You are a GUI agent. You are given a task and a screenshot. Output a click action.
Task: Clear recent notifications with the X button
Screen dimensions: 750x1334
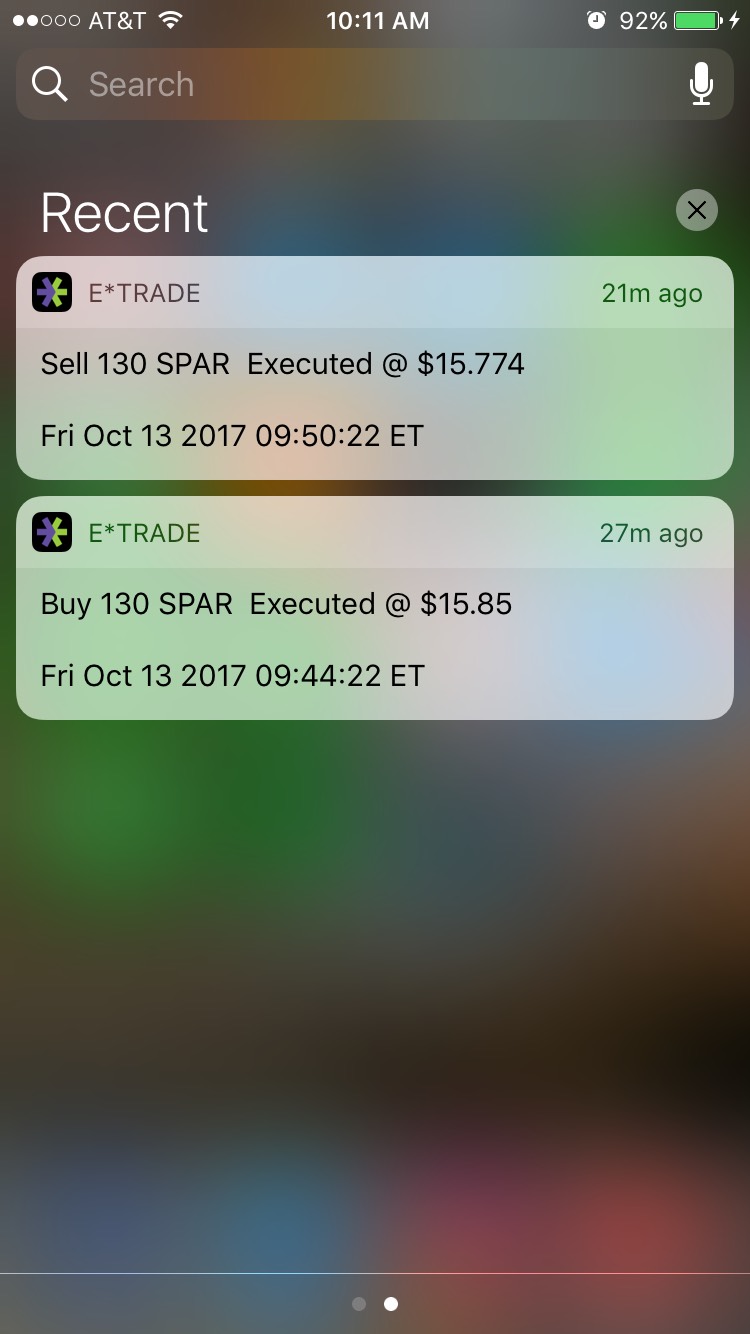pos(697,210)
